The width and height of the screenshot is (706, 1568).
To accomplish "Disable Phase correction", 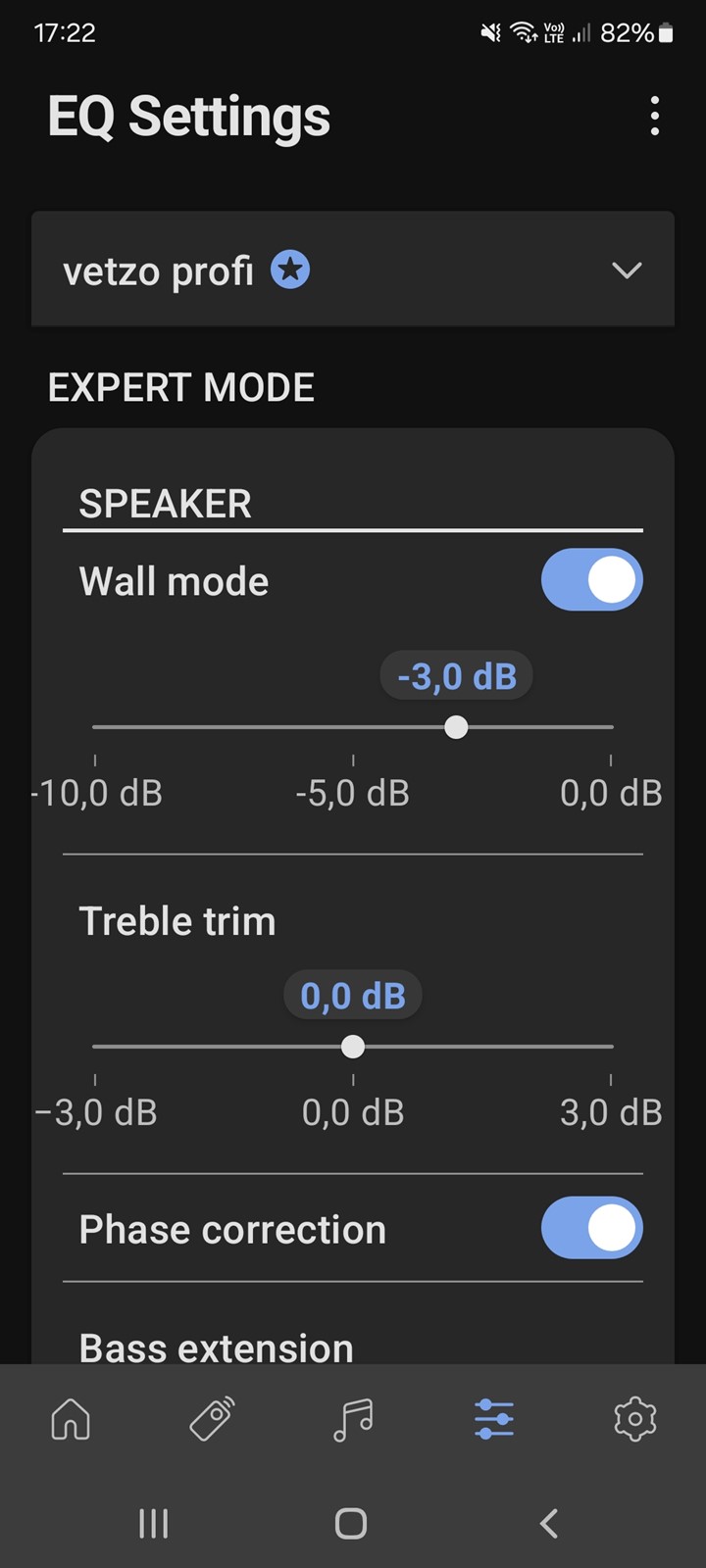I will [592, 1228].
